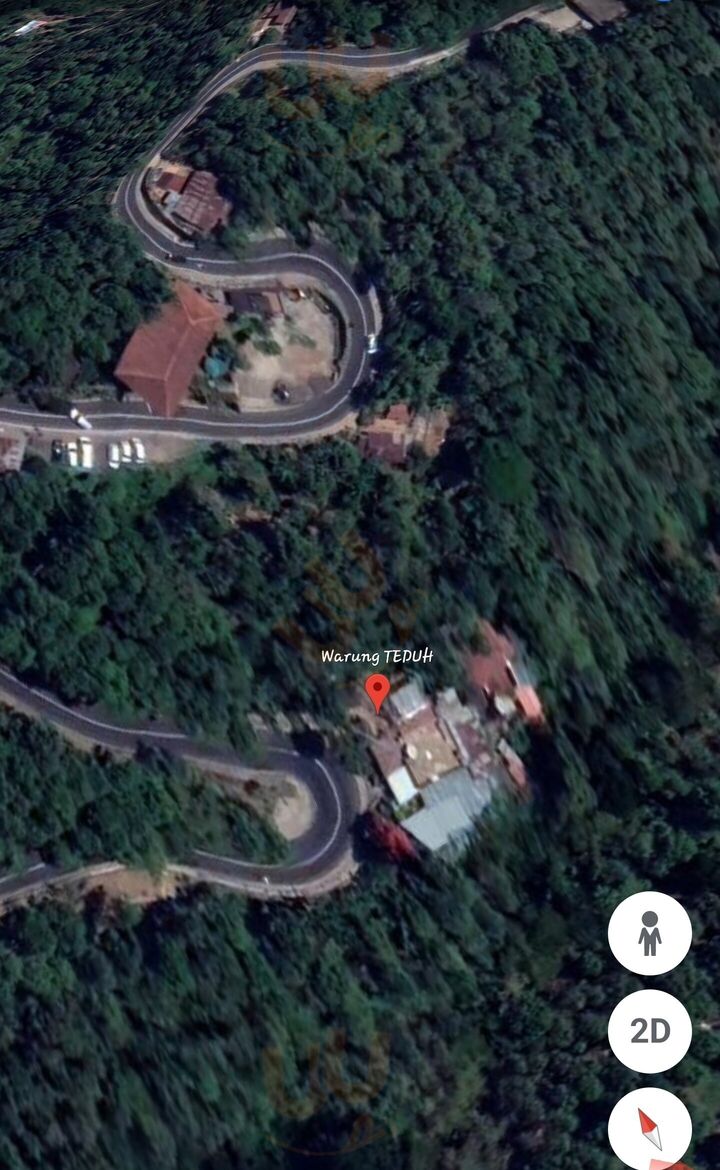Viewport: 720px width, 1170px height.
Task: Open Street View with the pegman button
Action: click(x=650, y=933)
